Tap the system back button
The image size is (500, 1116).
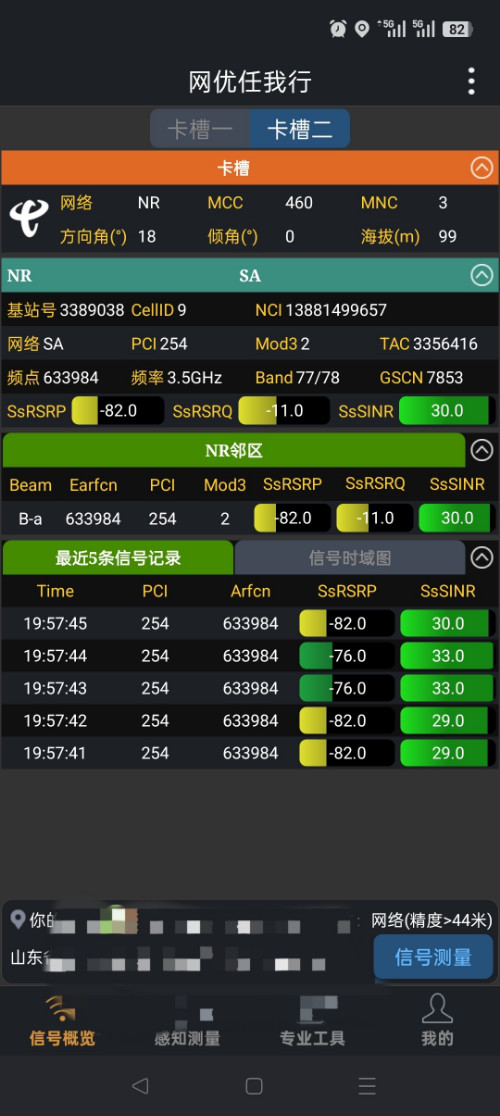coord(140,1085)
